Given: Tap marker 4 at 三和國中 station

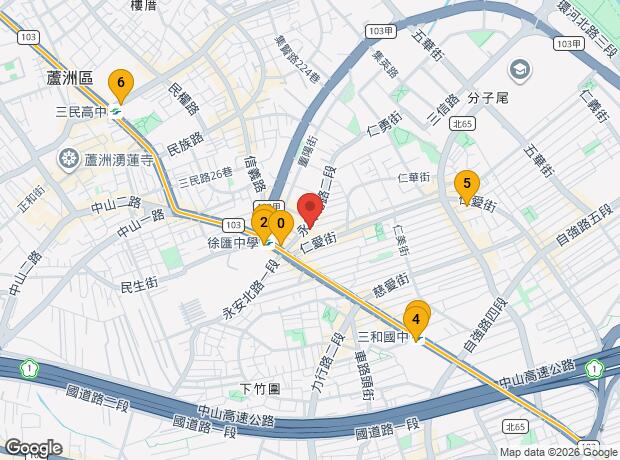Looking at the screenshot, I should (x=416, y=322).
